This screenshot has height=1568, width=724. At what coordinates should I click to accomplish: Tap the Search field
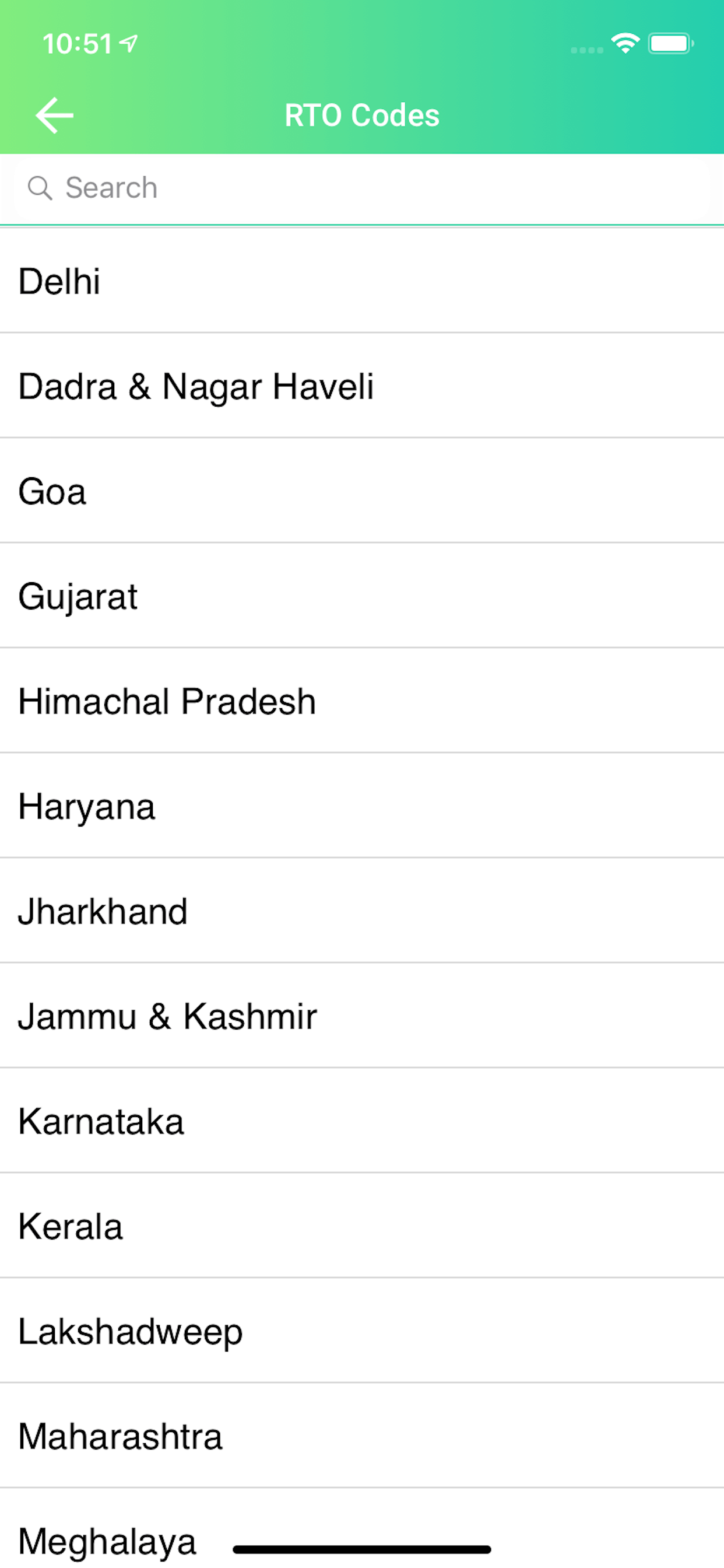click(362, 188)
